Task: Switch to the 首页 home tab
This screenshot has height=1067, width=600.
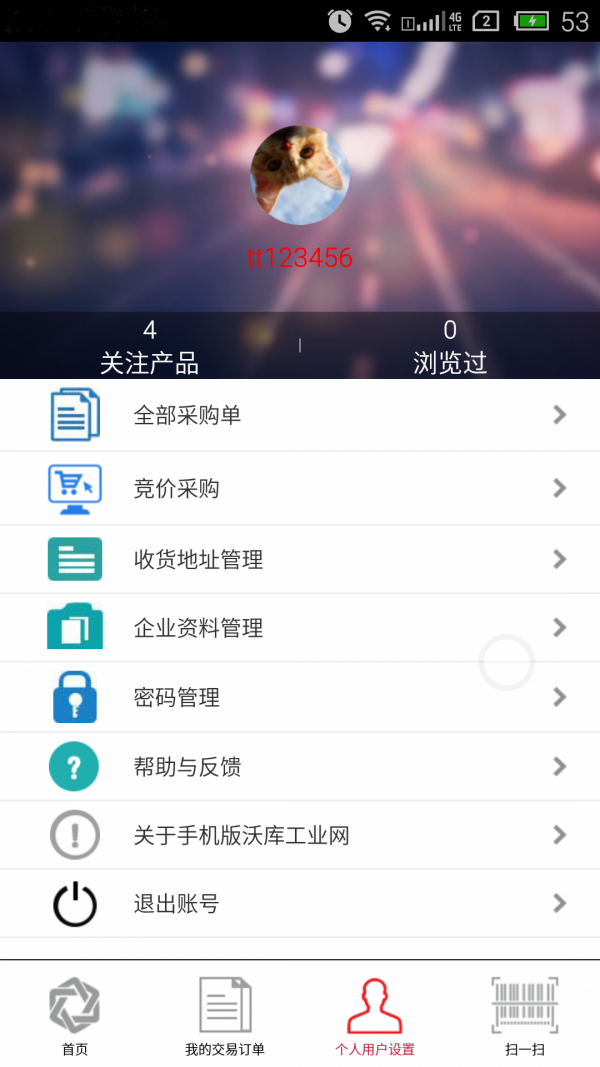Action: (x=75, y=1016)
